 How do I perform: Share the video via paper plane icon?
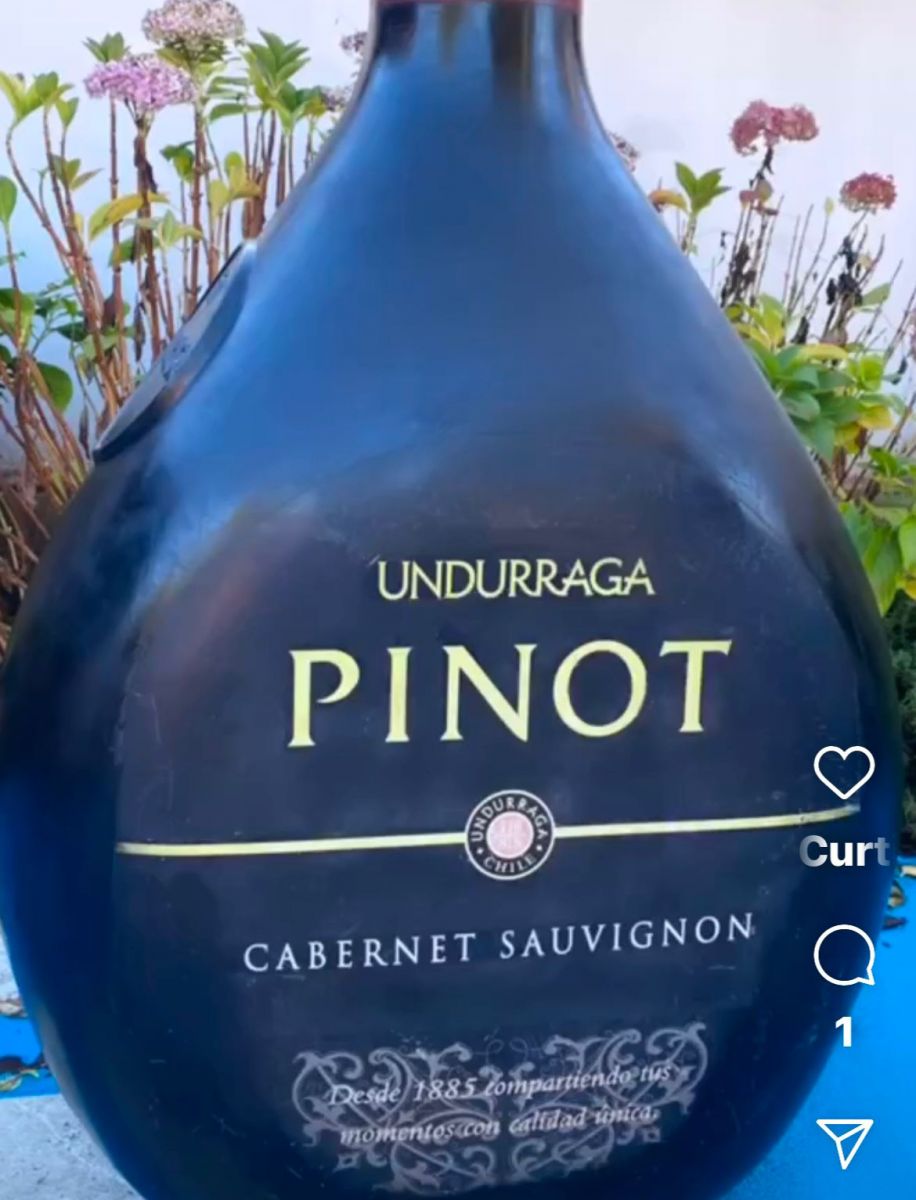(844, 1141)
